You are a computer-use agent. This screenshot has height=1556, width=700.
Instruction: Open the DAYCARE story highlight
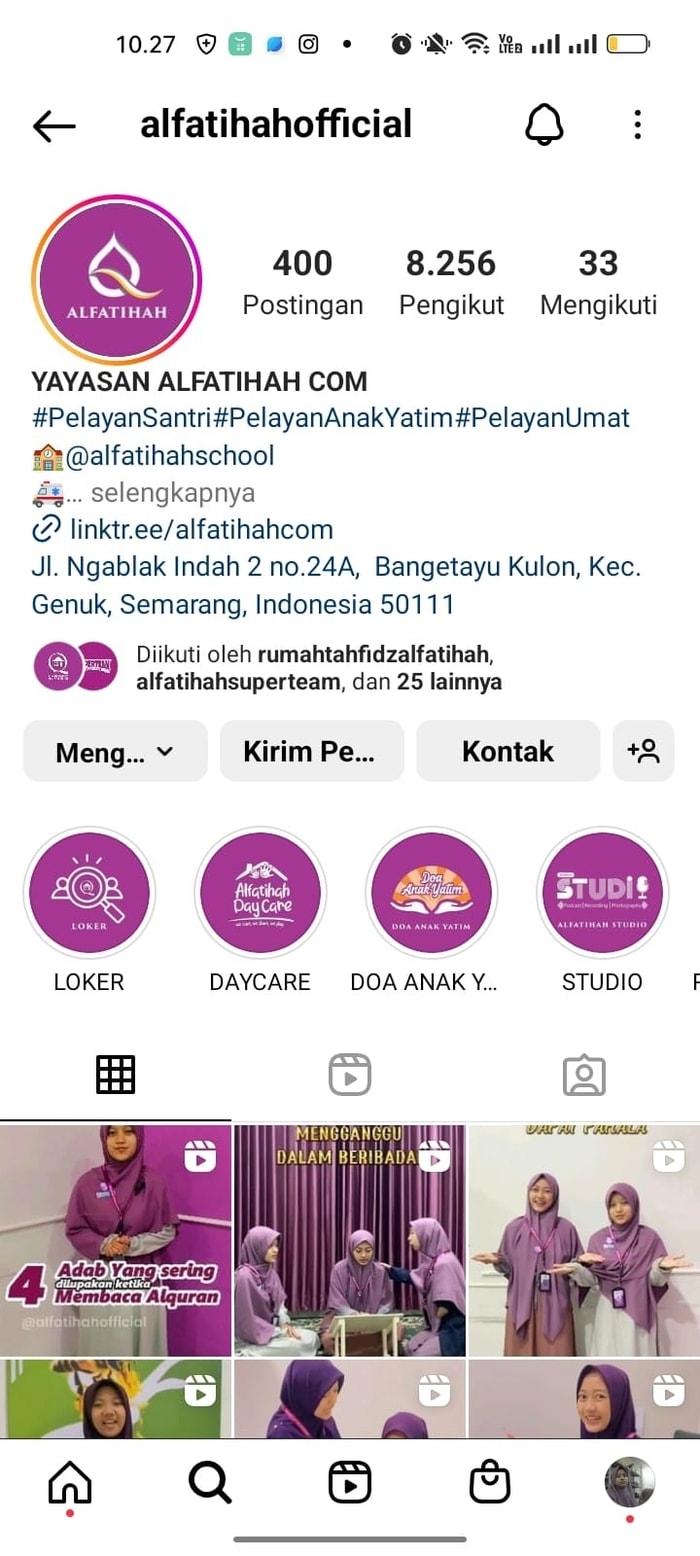click(260, 892)
